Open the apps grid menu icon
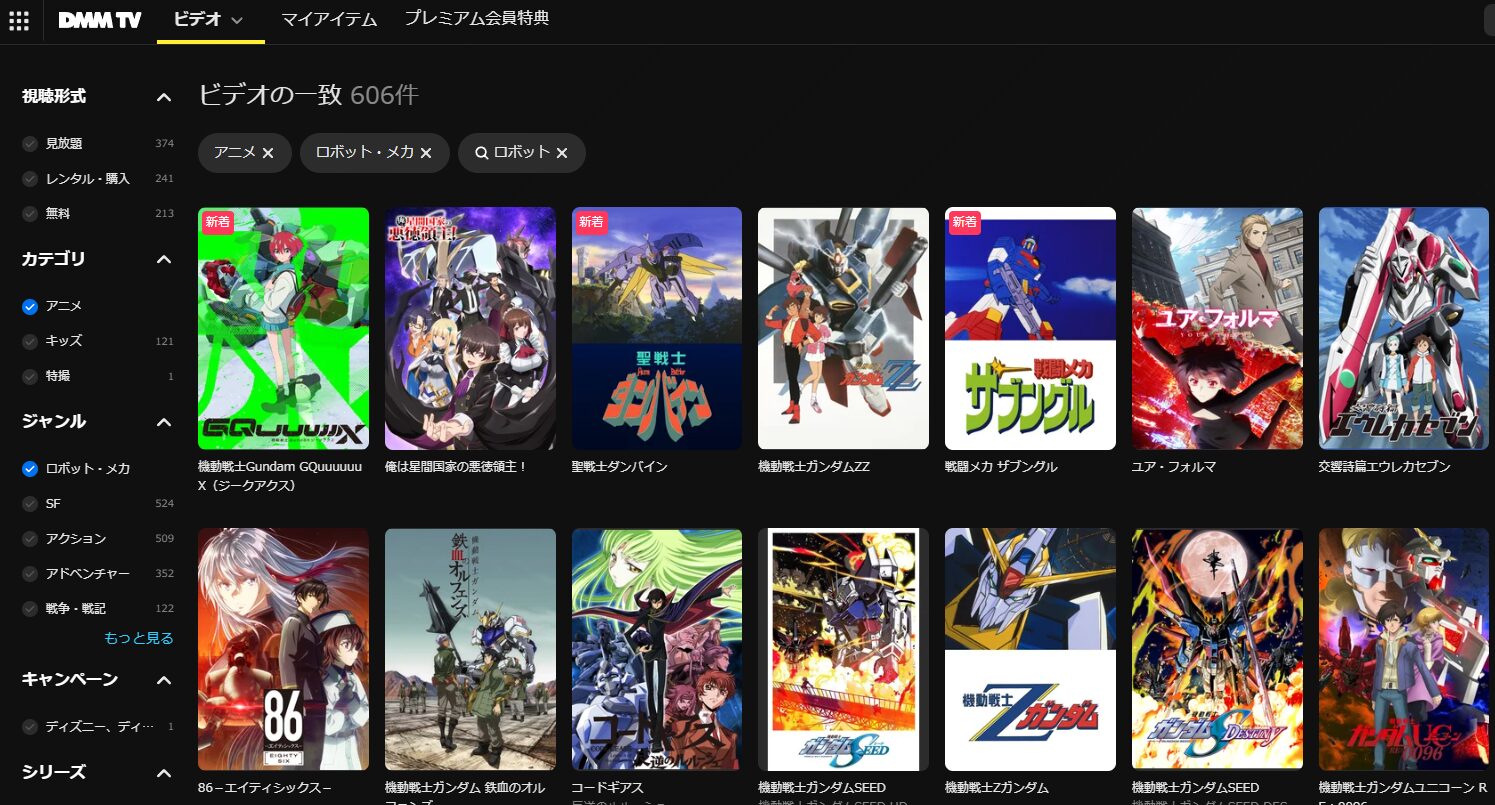Viewport: 1495px width, 805px height. point(19,20)
